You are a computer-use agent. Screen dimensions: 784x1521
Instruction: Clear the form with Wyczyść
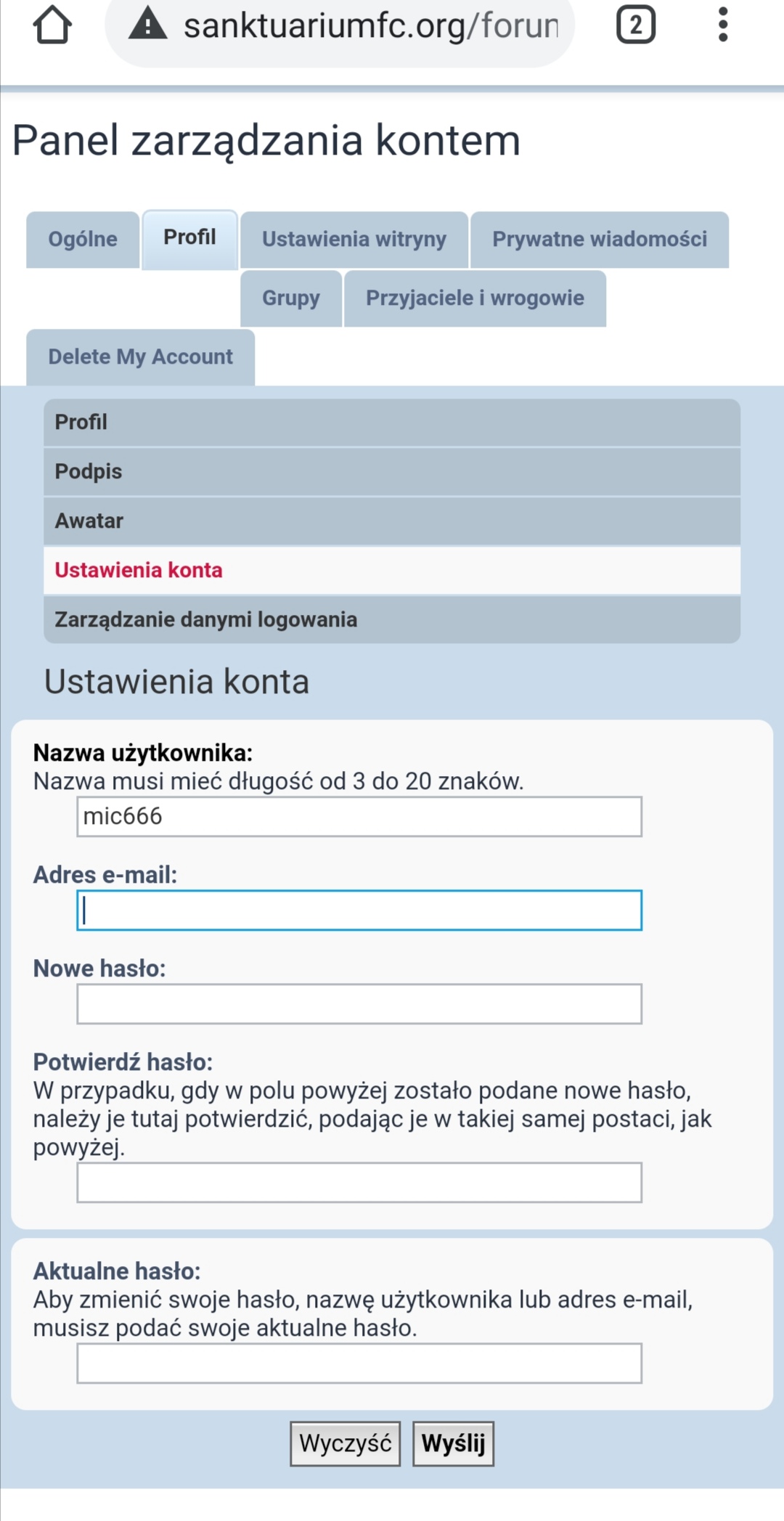[346, 1444]
